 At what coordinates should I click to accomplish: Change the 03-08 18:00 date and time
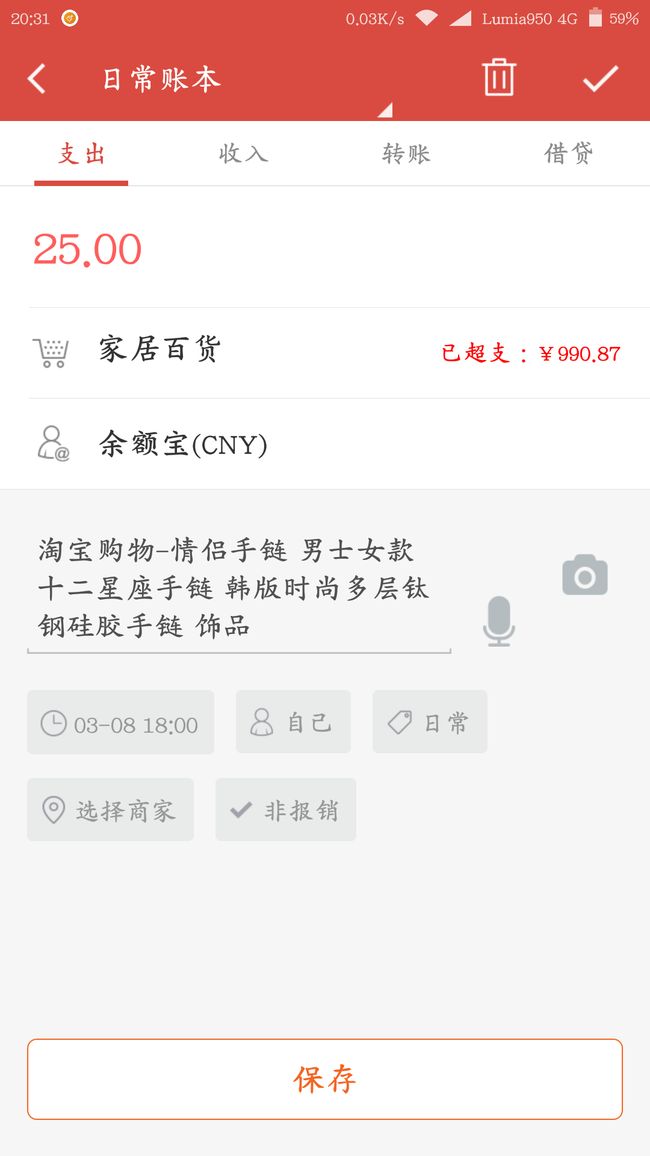click(121, 722)
